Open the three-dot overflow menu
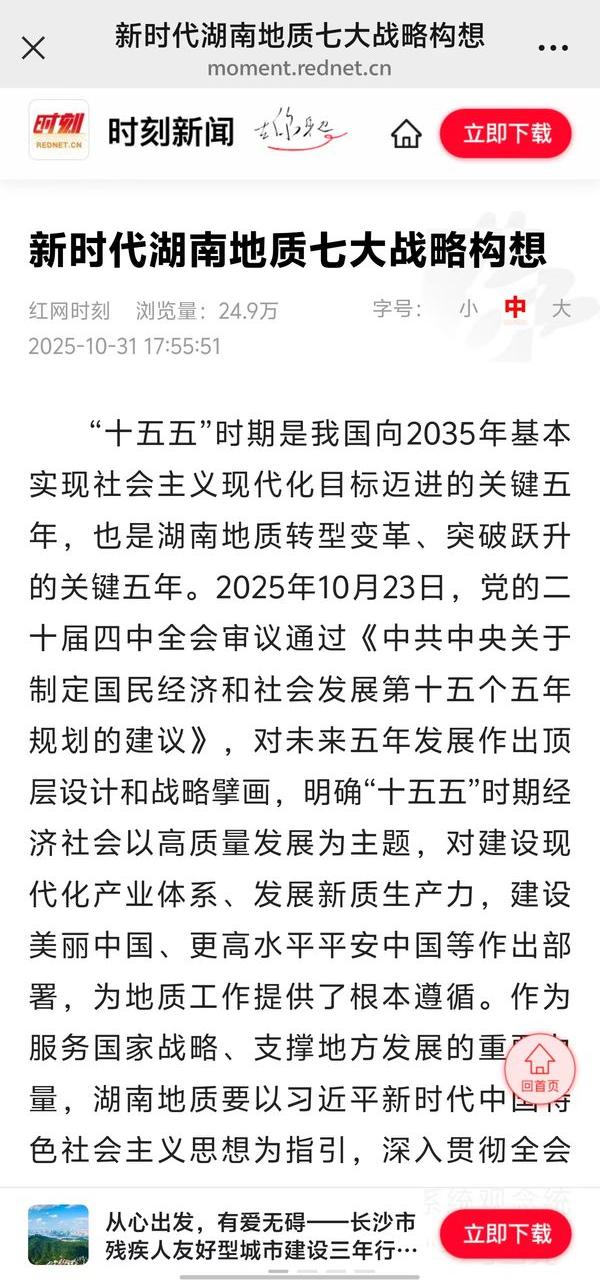The height and width of the screenshot is (1280, 600). pos(553,47)
